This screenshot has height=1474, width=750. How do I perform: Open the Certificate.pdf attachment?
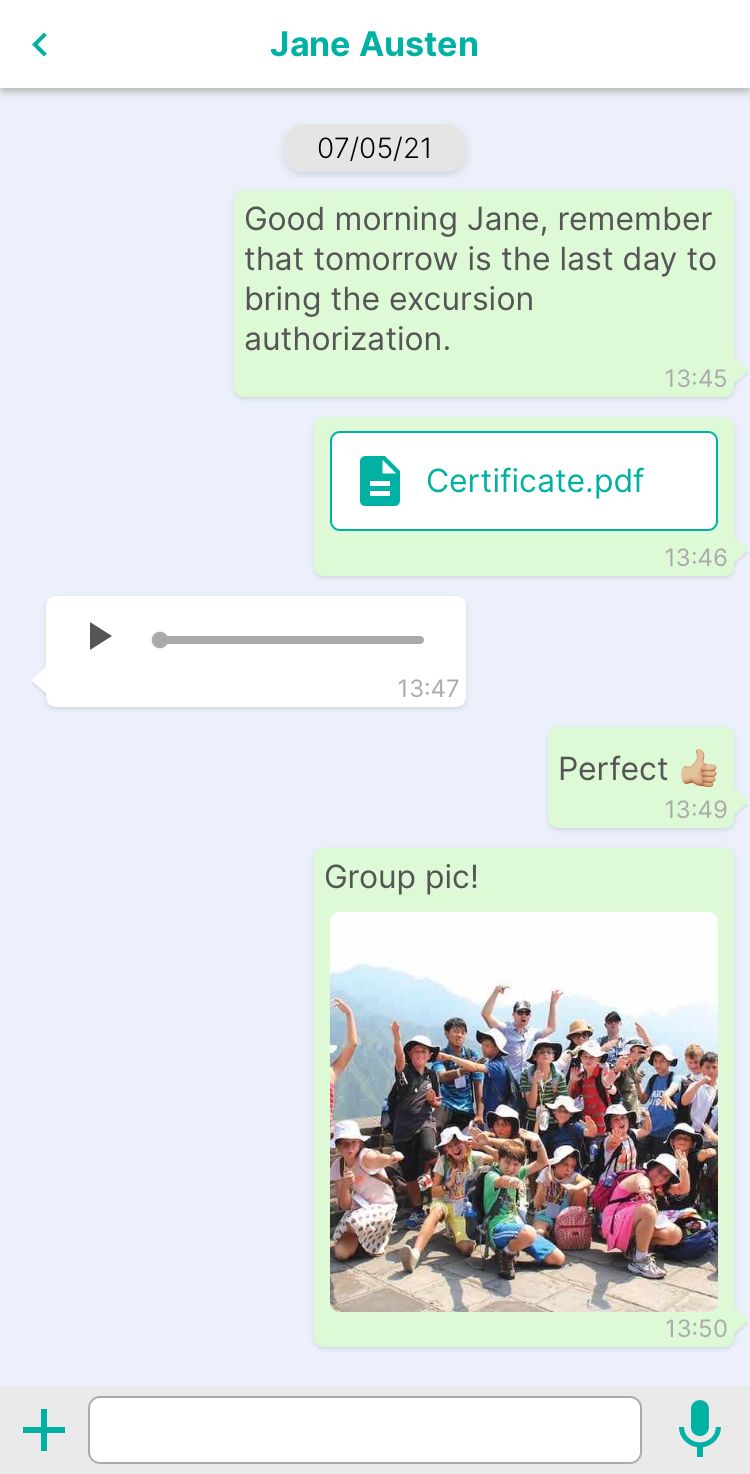524,481
